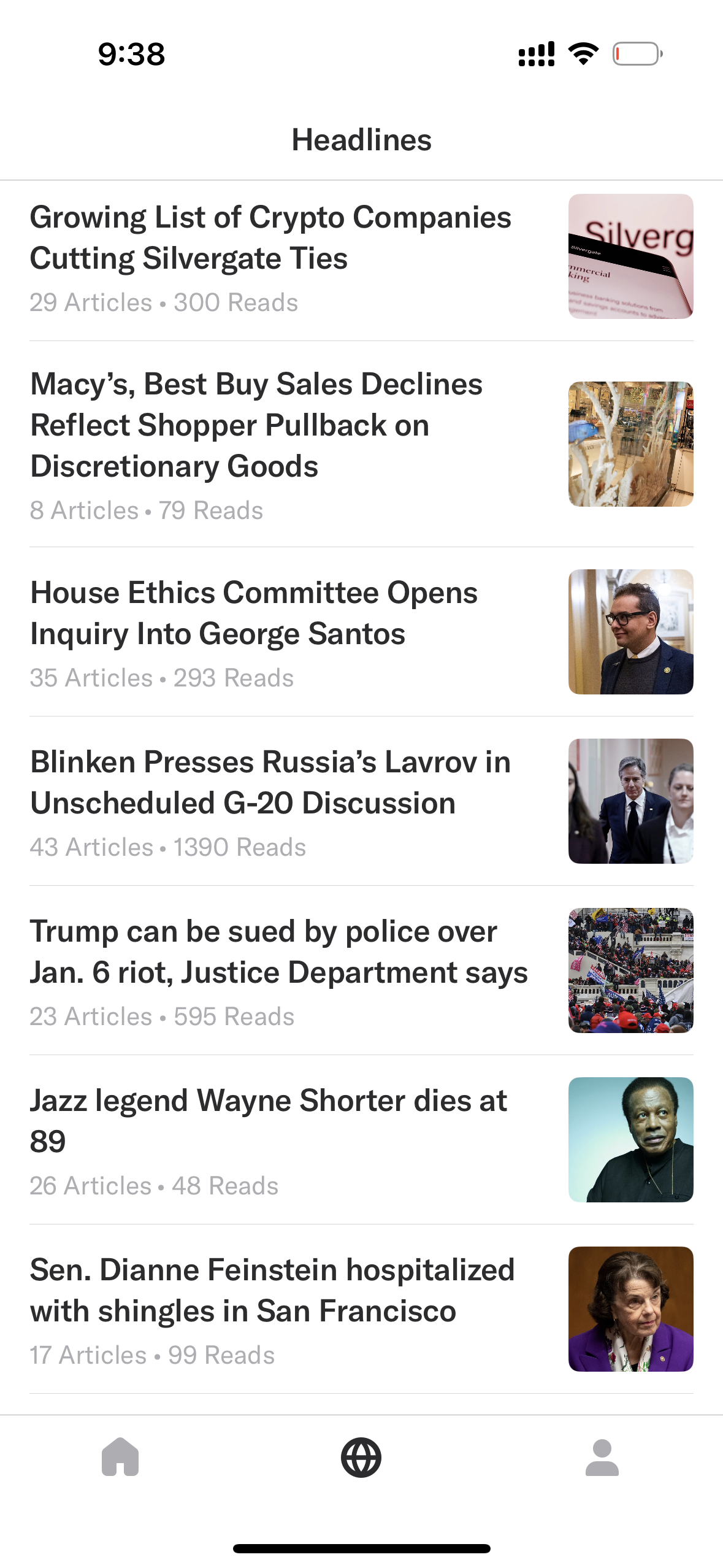Open the House Ethics Committee inquiry story
Viewport: 723px width, 1568px height.
pos(254,613)
